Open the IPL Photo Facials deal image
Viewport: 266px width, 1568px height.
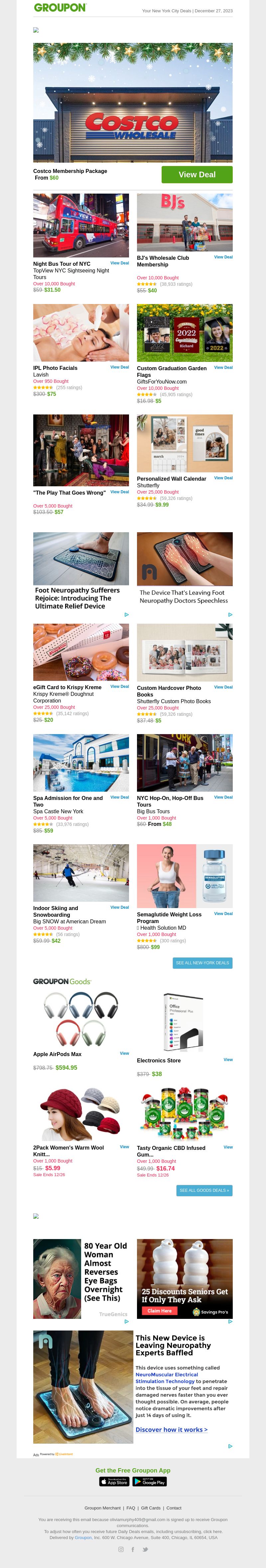(x=81, y=332)
